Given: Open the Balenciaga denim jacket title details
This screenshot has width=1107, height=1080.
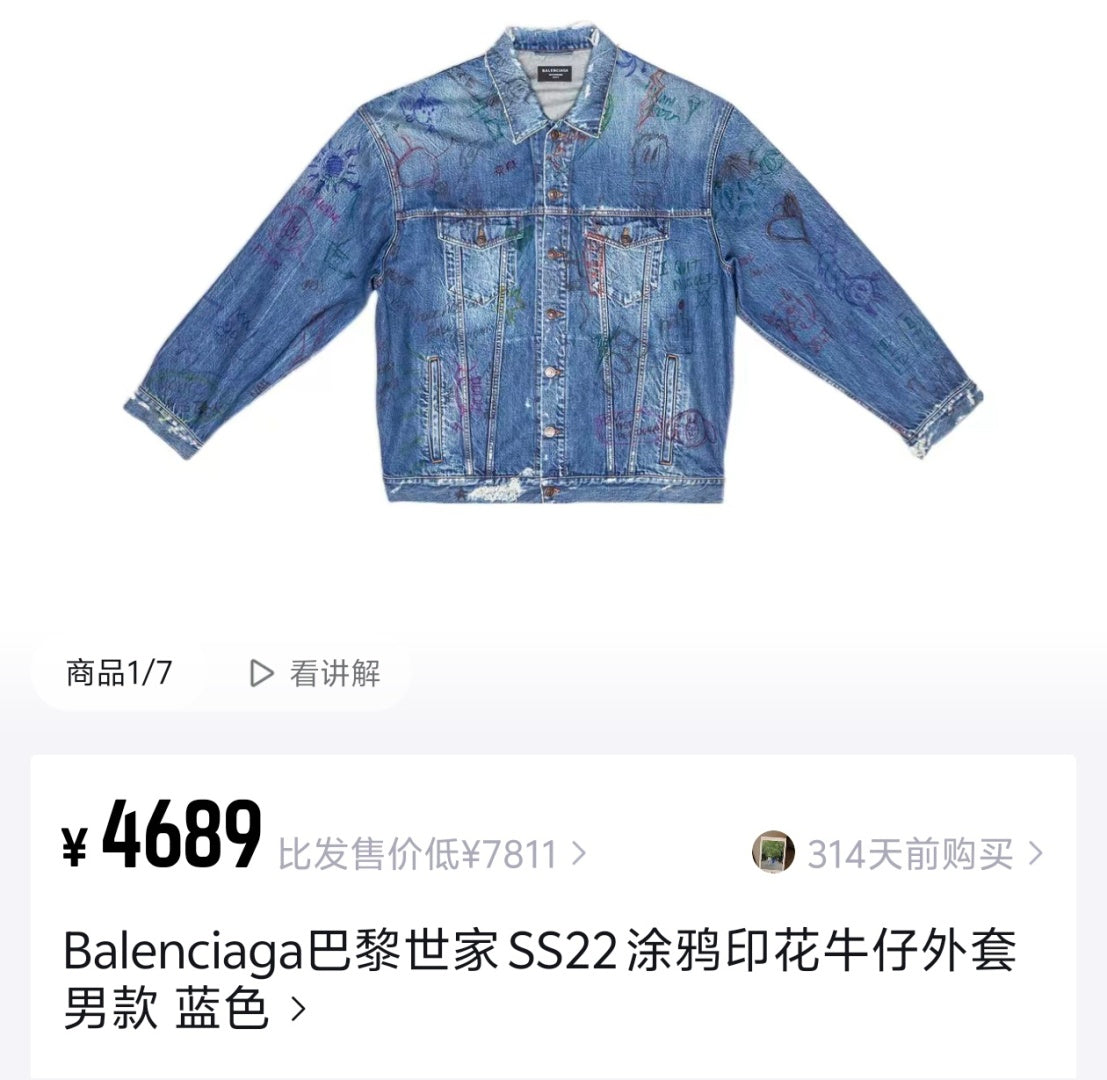Looking at the screenshot, I should [539, 979].
